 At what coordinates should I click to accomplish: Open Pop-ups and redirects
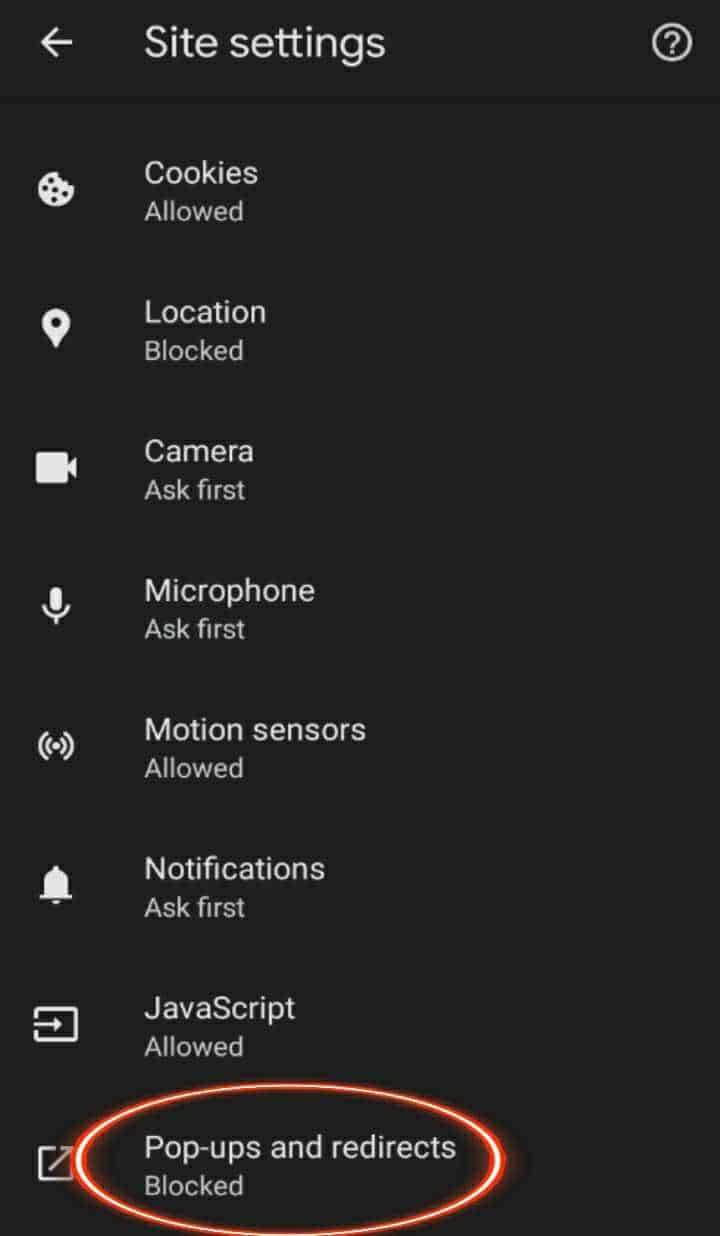[x=299, y=1163]
